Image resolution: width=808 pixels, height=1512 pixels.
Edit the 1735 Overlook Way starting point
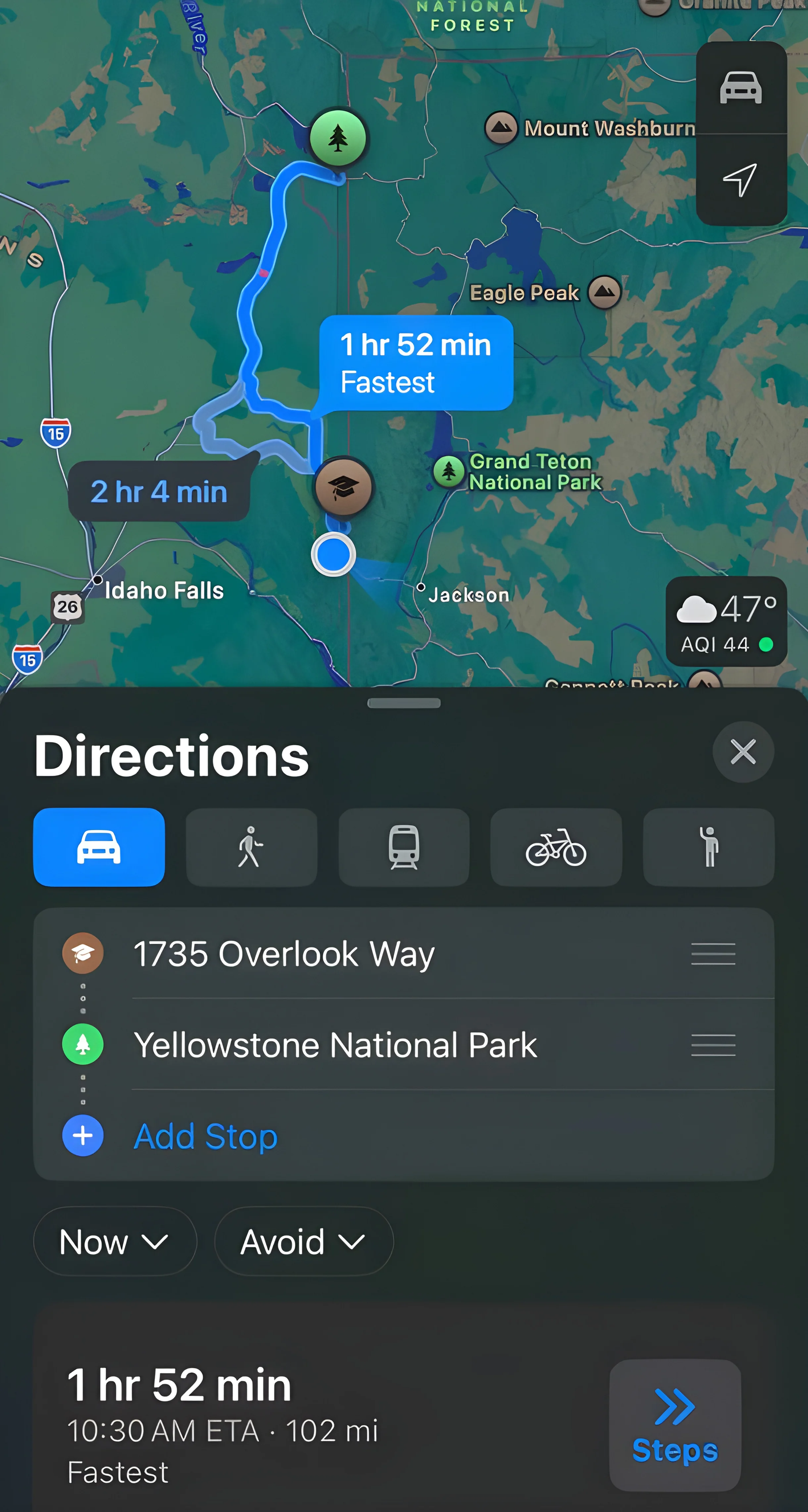[284, 953]
